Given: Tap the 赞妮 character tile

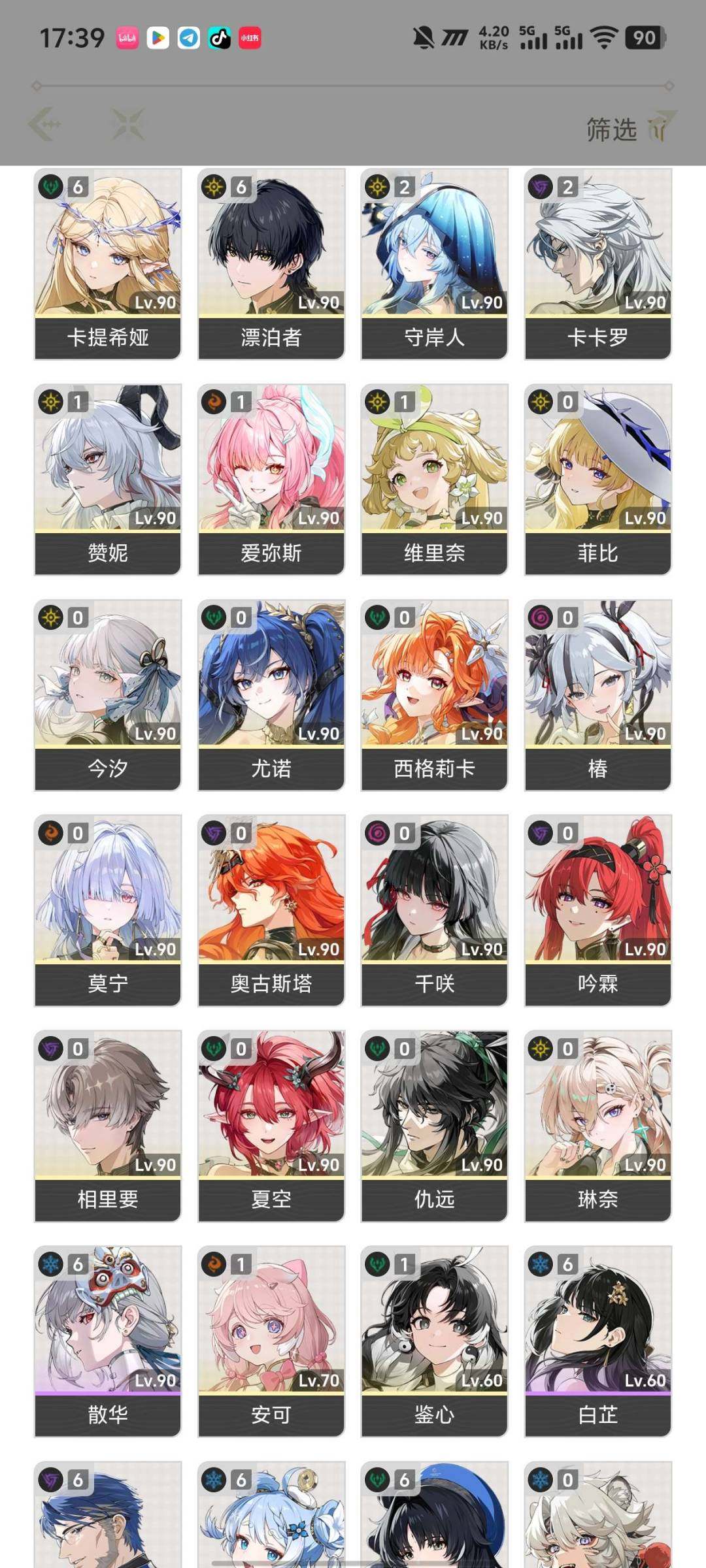Looking at the screenshot, I should [108, 480].
